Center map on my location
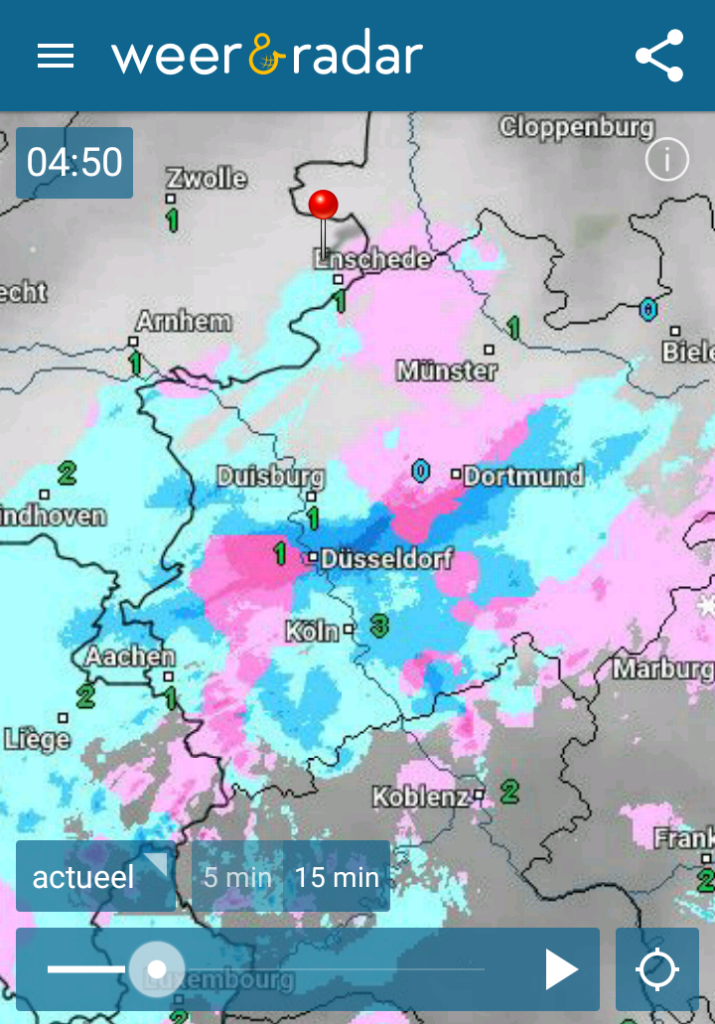715x1024 pixels. point(657,969)
